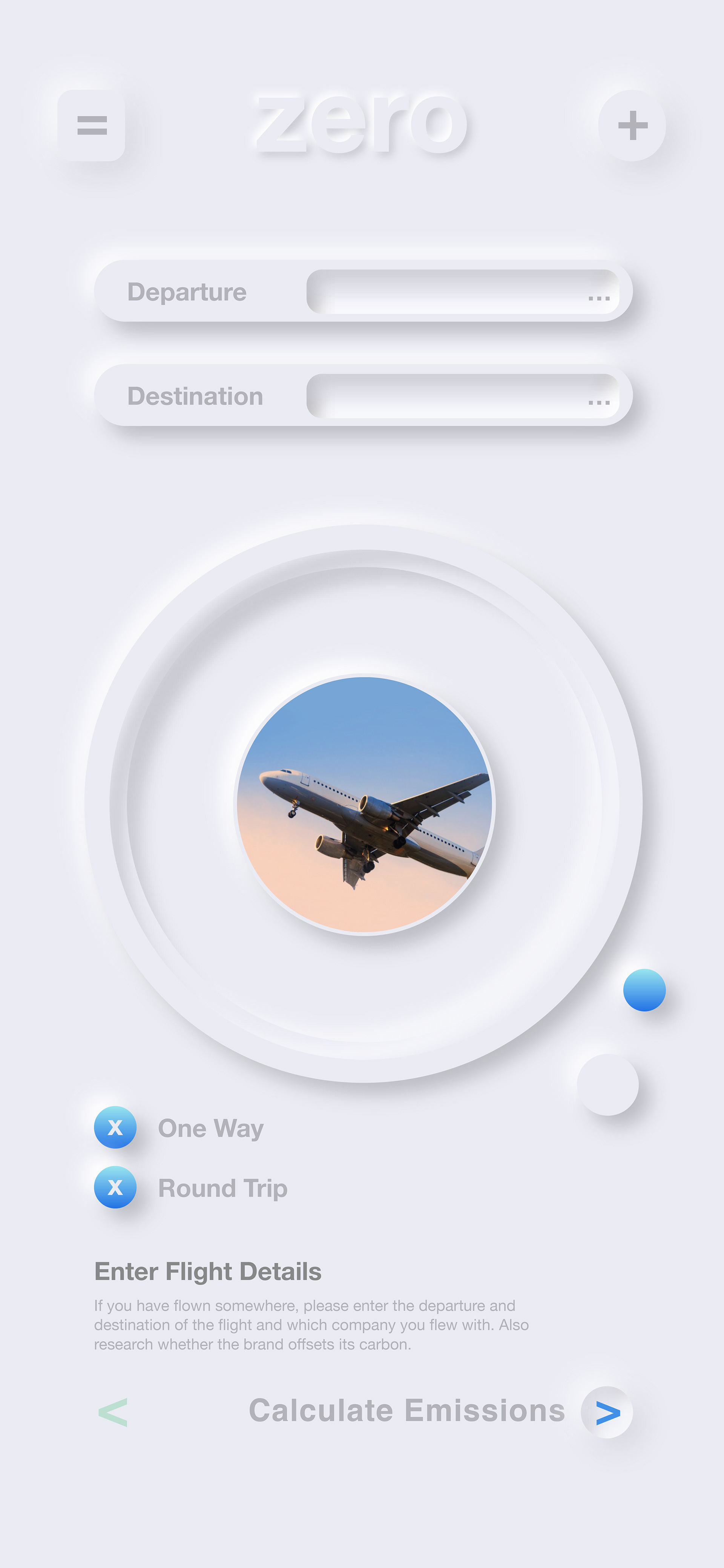Tap the airplane picture circle
724x1568 pixels.
pos(364,804)
